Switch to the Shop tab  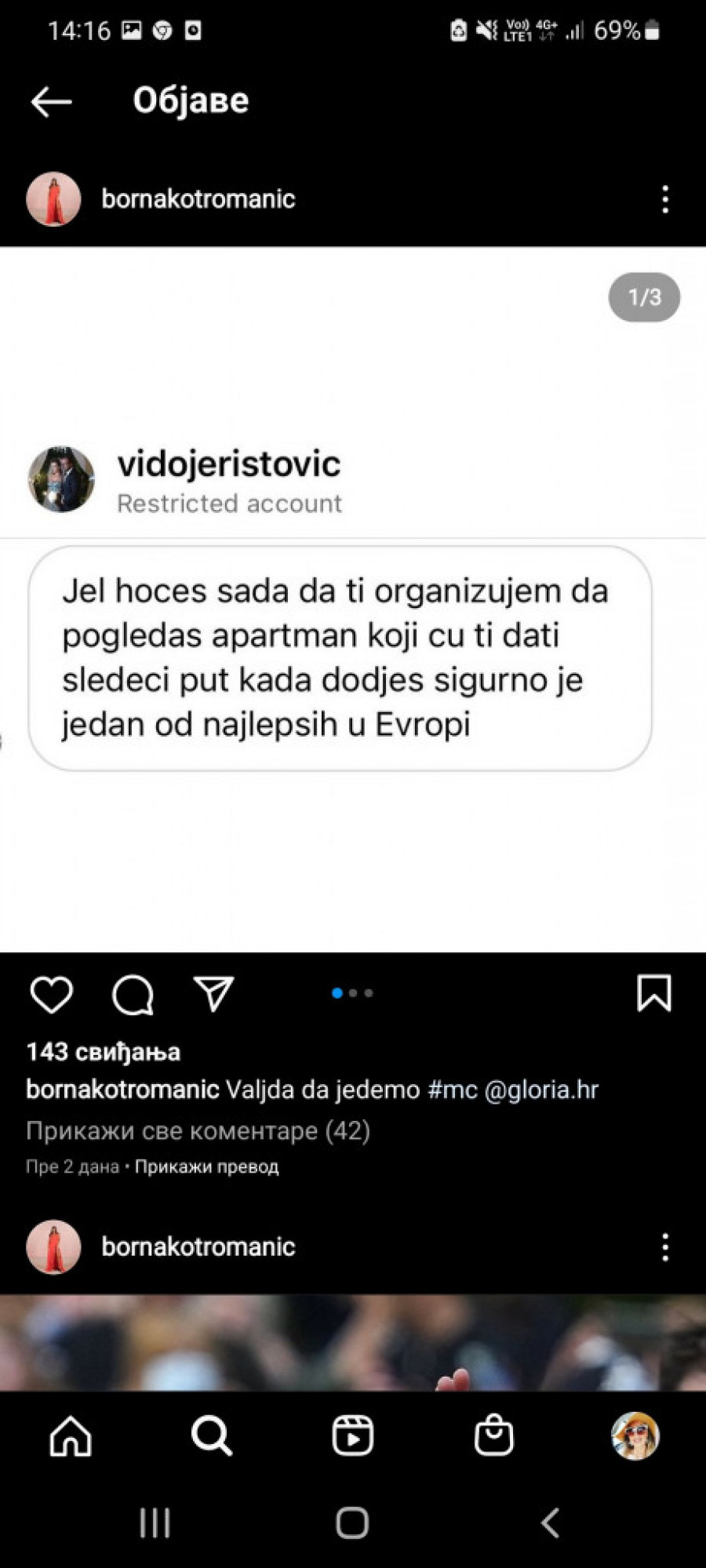[x=494, y=1436]
